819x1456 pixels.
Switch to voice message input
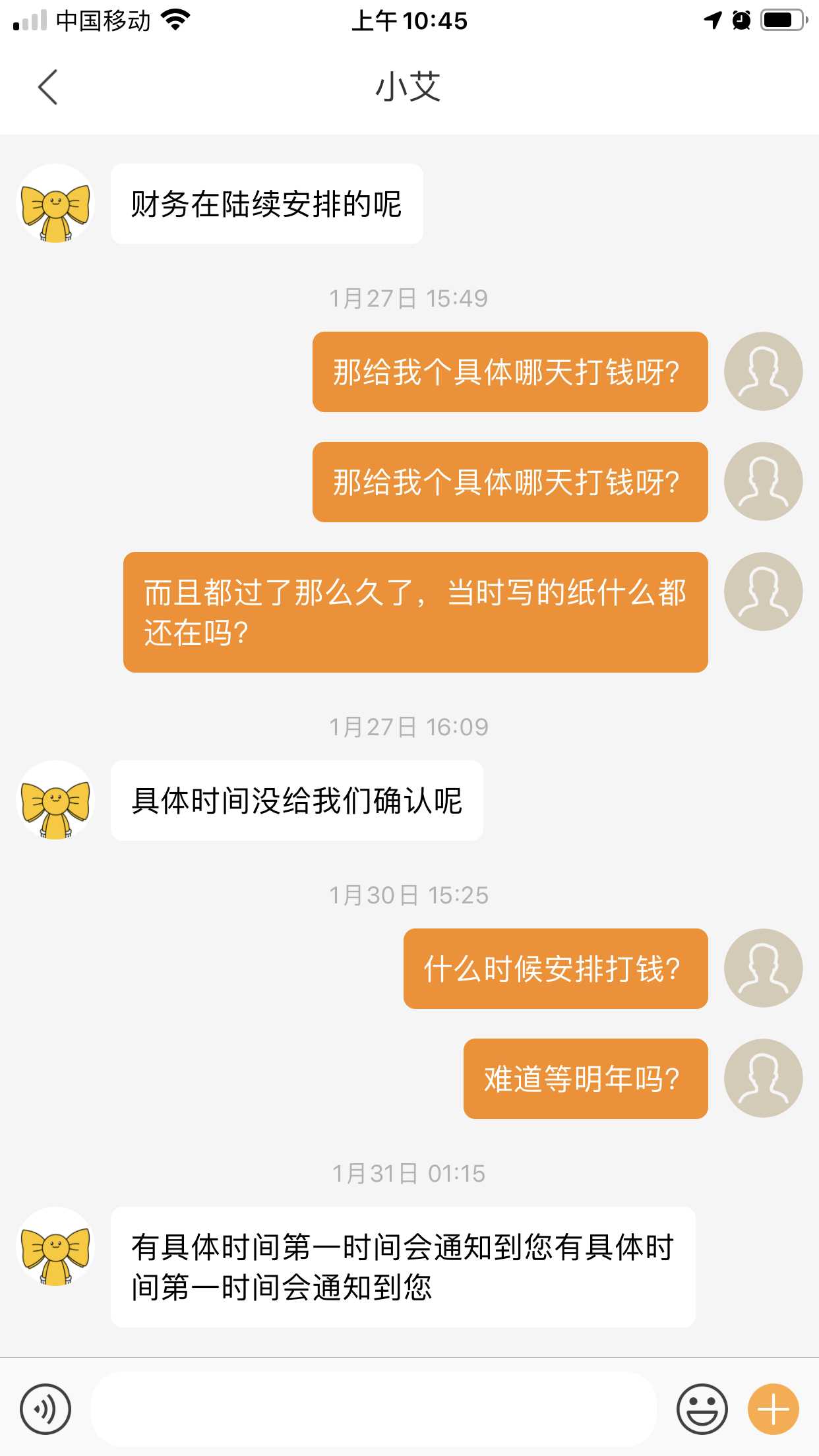coord(45,1409)
